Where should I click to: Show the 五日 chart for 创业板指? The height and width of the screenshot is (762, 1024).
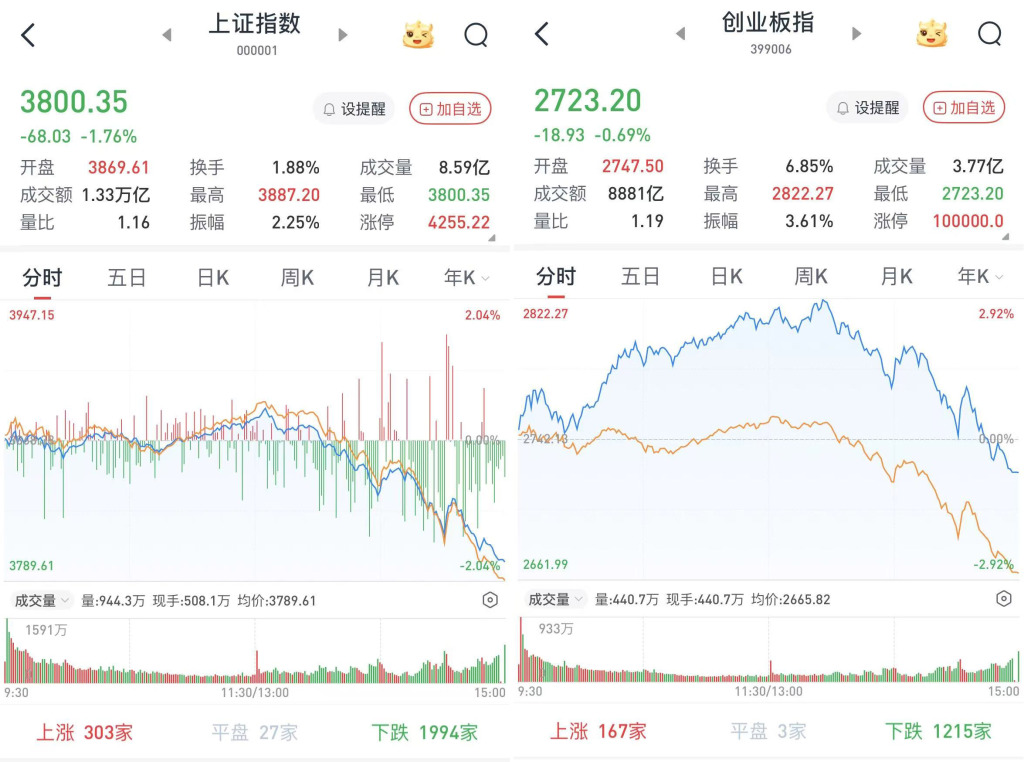tap(640, 277)
